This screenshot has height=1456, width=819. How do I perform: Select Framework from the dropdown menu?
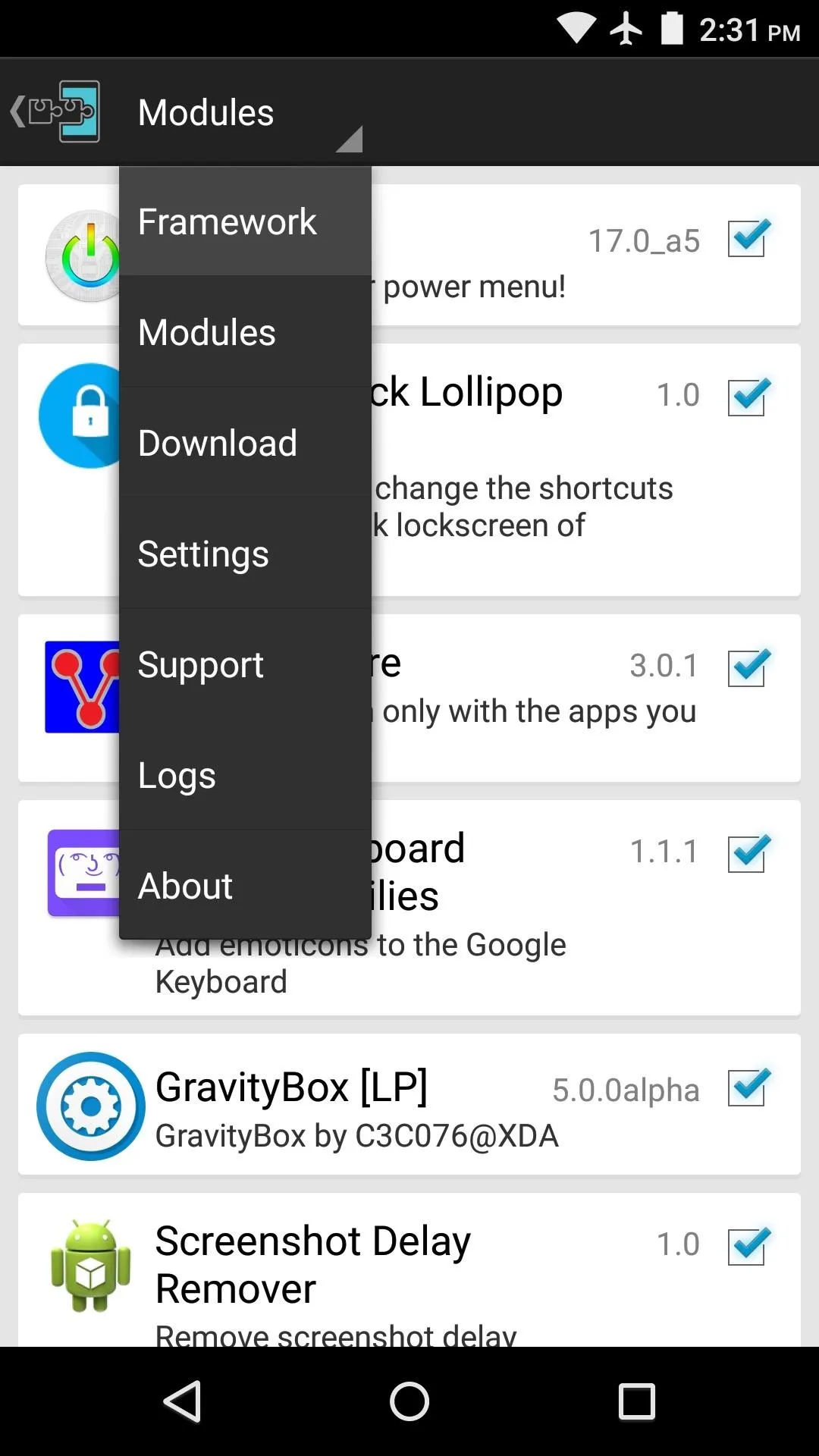click(245, 221)
